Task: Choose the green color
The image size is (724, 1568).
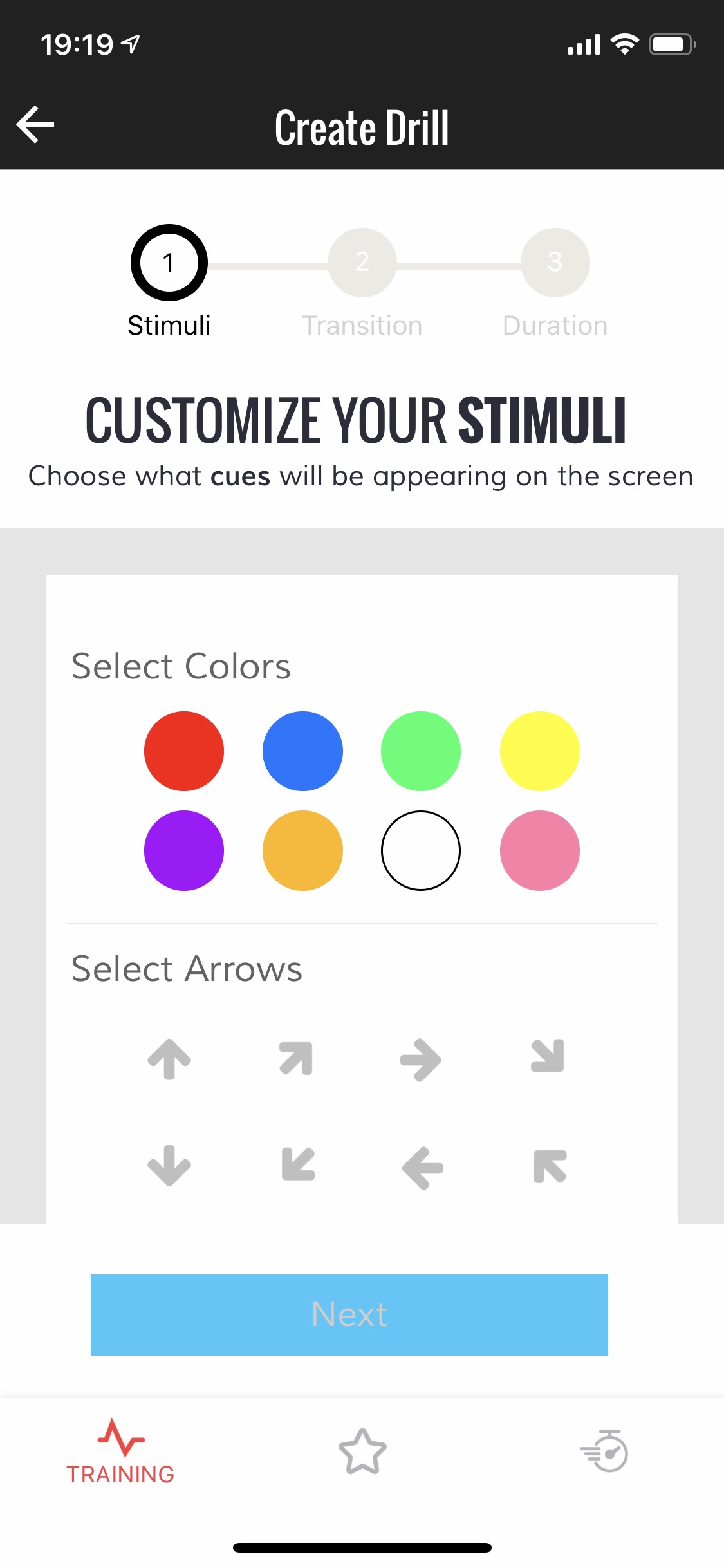Action: pyautogui.click(x=421, y=751)
